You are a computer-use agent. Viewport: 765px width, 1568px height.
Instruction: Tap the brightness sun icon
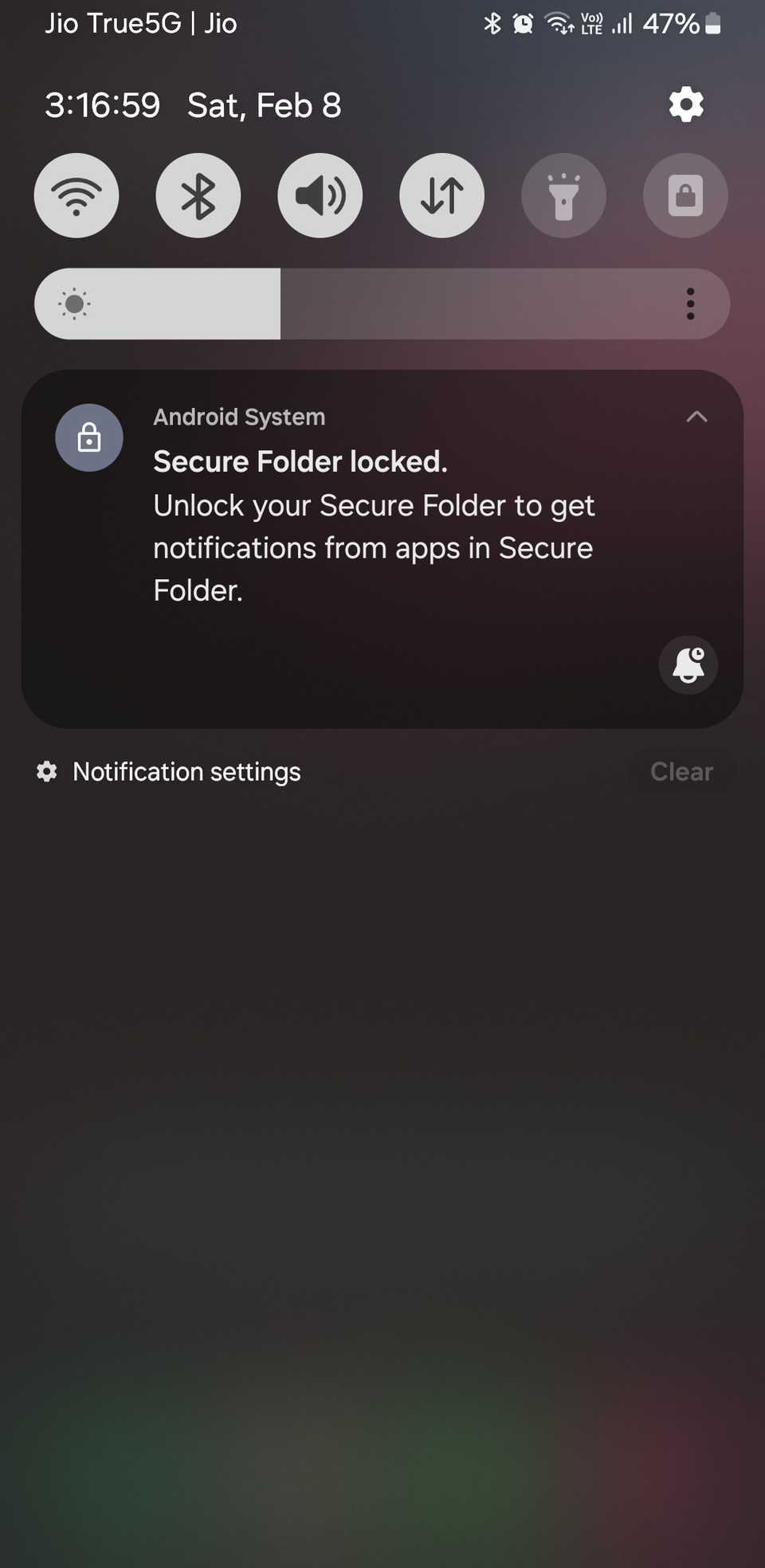[74, 304]
